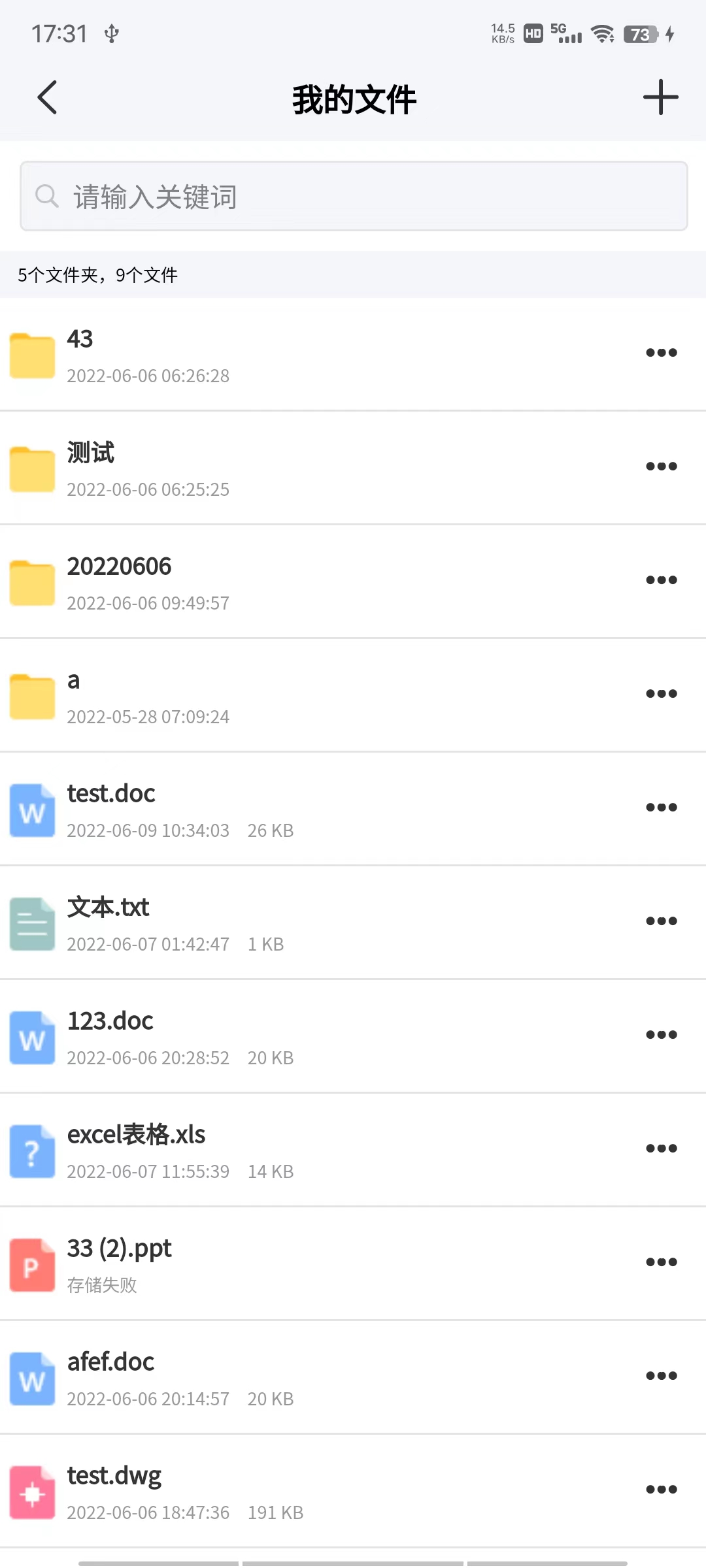The image size is (706, 1568).
Task: Open more options for test.dwg
Action: 661,1490
